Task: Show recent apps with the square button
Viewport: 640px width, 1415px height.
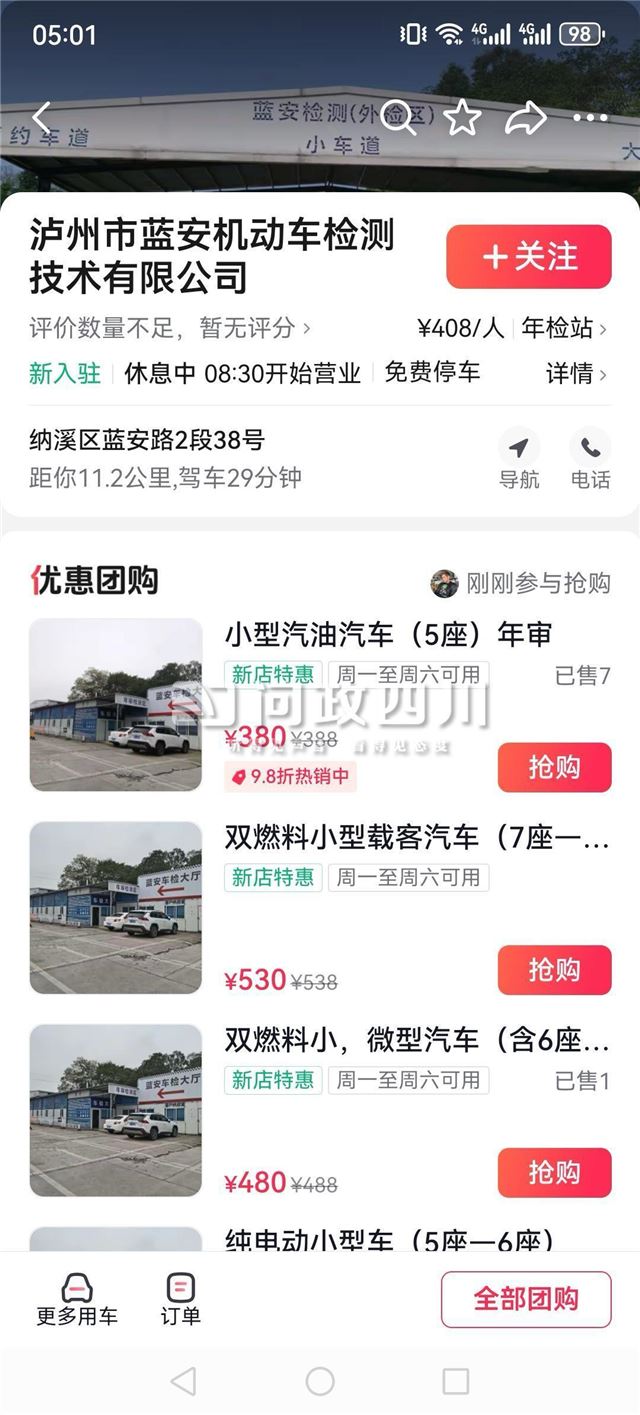Action: (455, 1382)
